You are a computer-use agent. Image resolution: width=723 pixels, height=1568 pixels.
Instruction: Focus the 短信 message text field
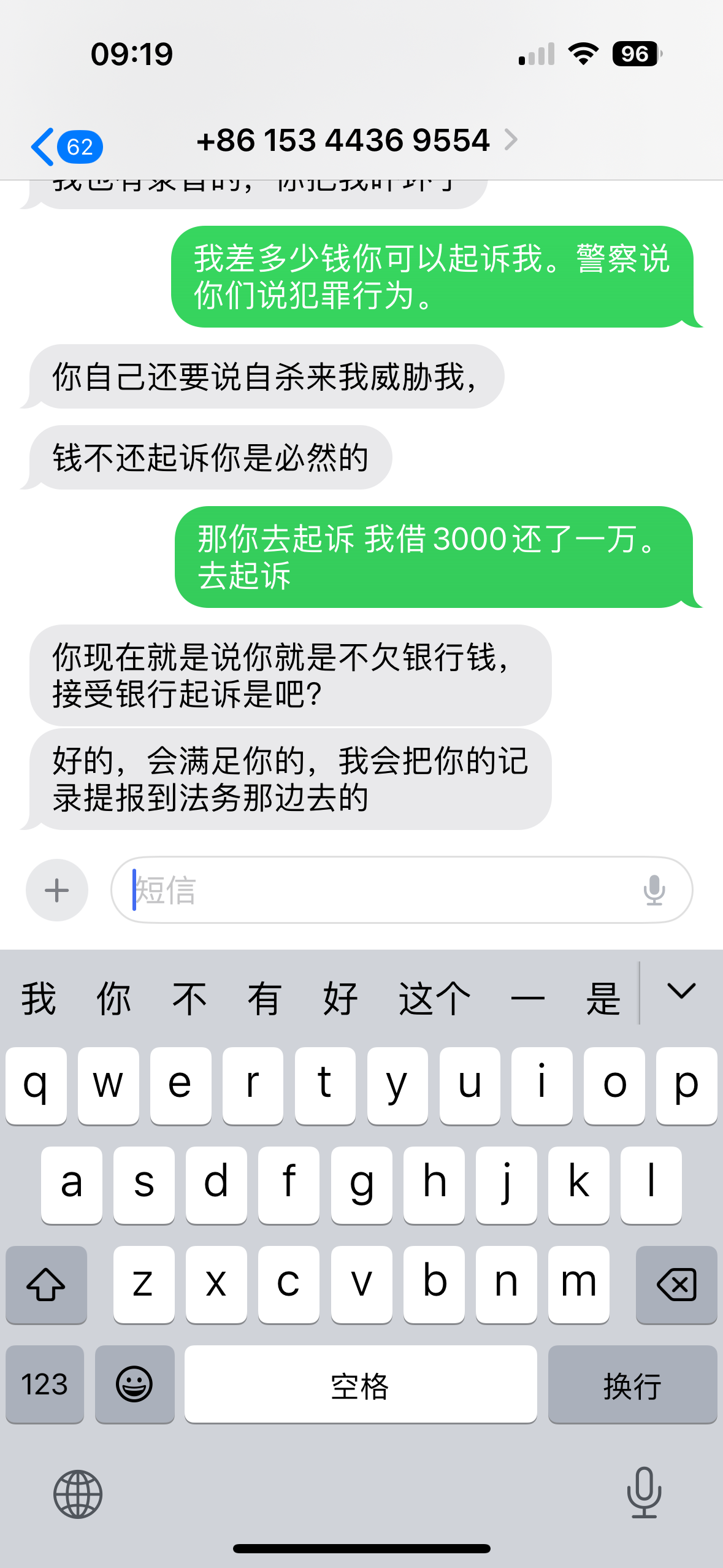click(380, 890)
